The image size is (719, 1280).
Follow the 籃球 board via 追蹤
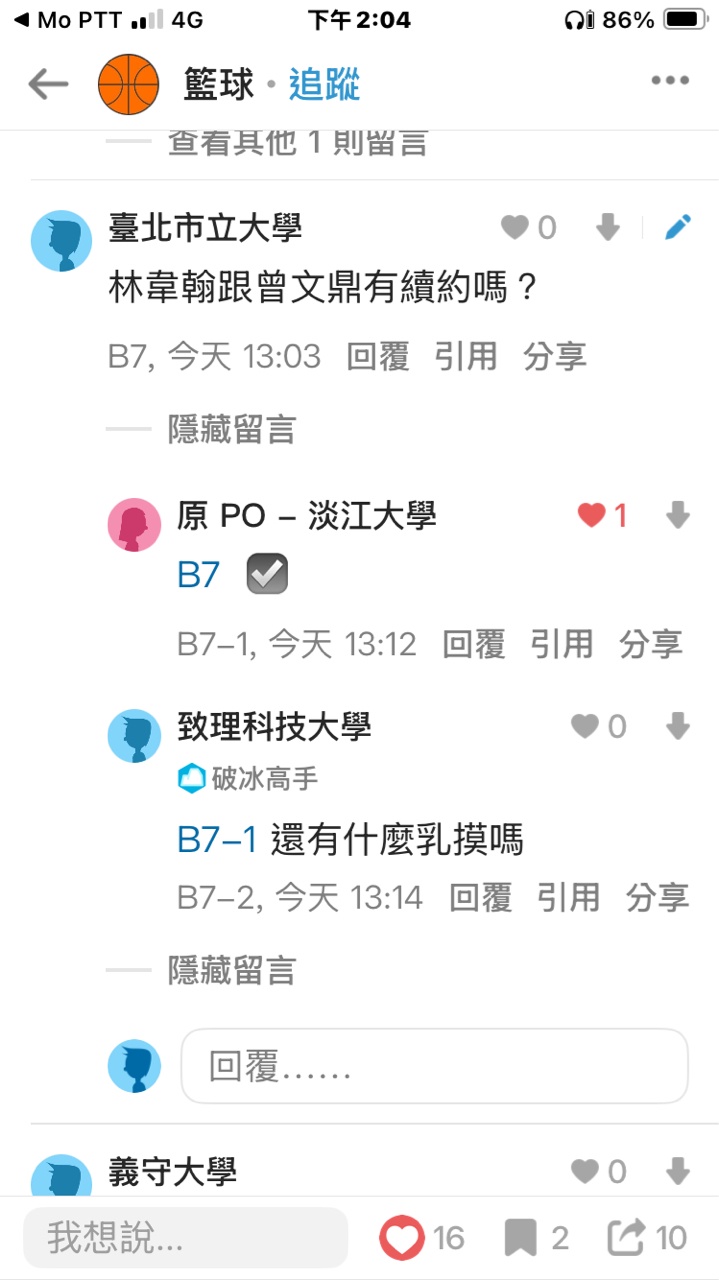click(x=324, y=85)
